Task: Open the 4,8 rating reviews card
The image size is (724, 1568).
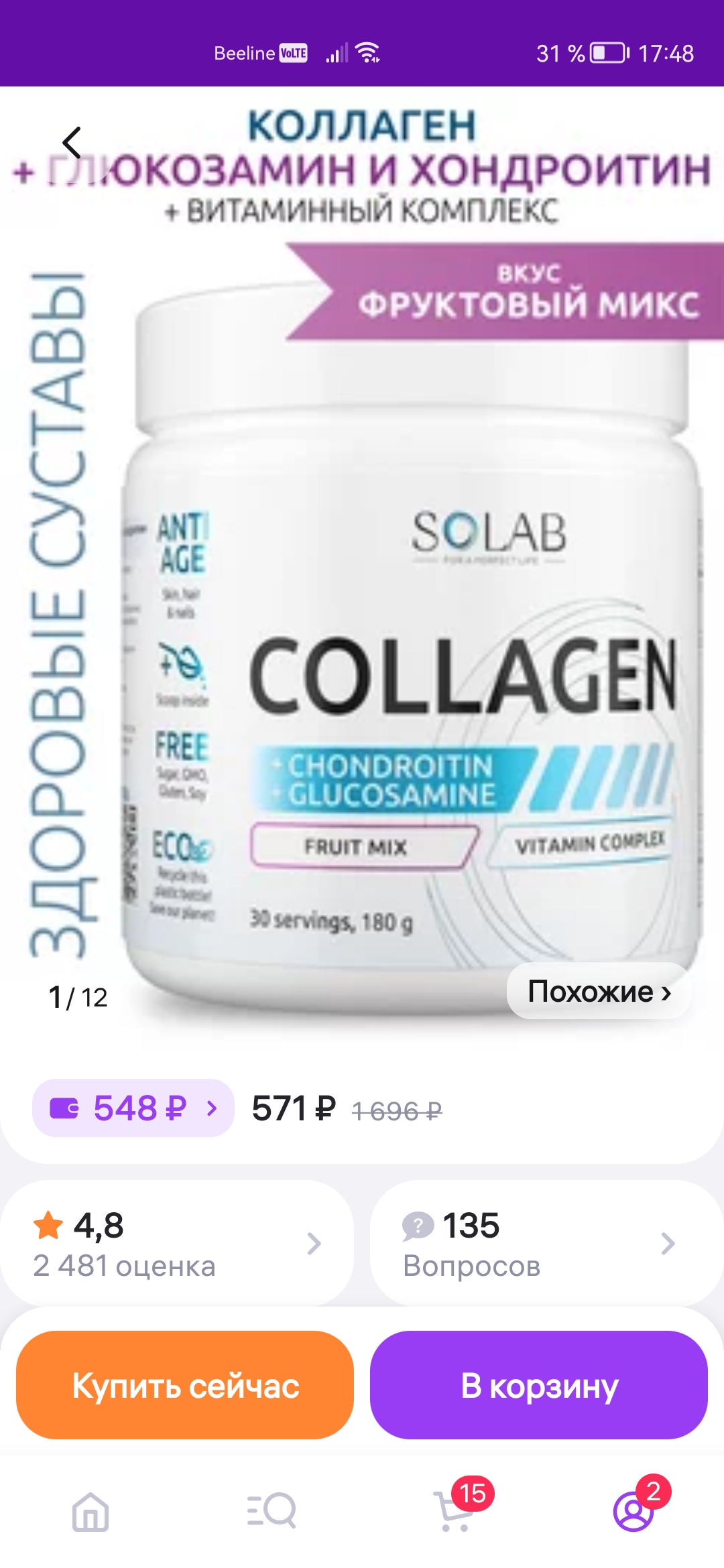Action: coord(177,1244)
